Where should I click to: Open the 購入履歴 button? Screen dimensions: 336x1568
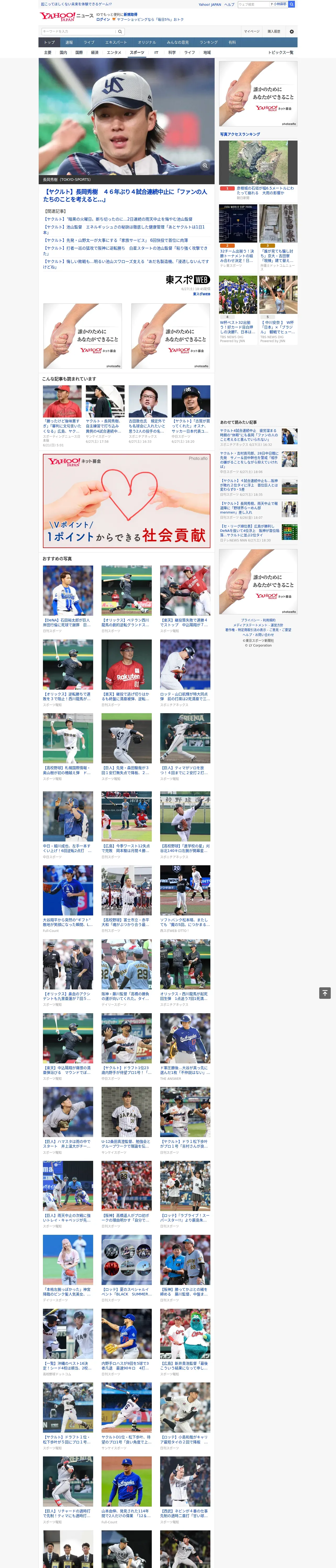coord(274,32)
